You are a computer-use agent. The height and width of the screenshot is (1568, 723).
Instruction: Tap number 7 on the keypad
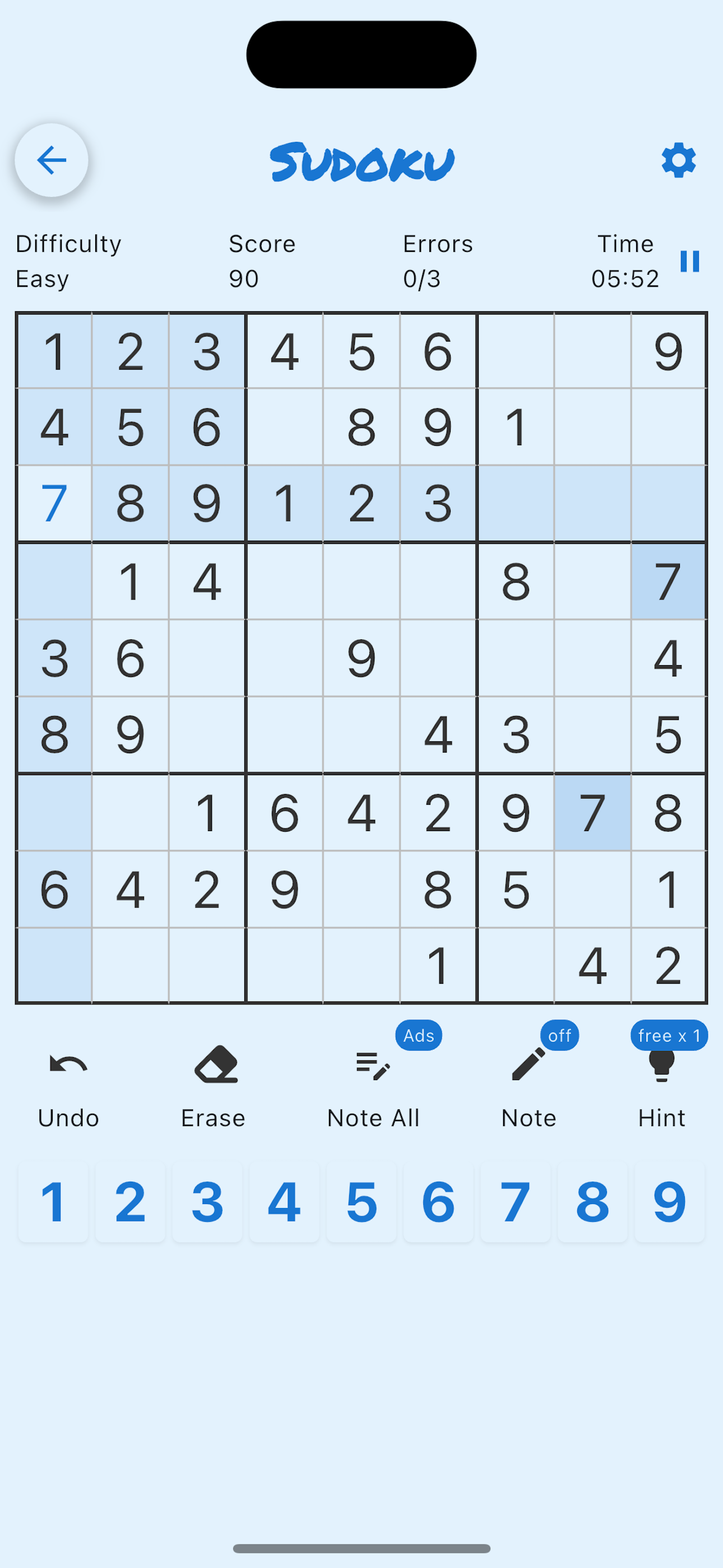pos(516,1202)
